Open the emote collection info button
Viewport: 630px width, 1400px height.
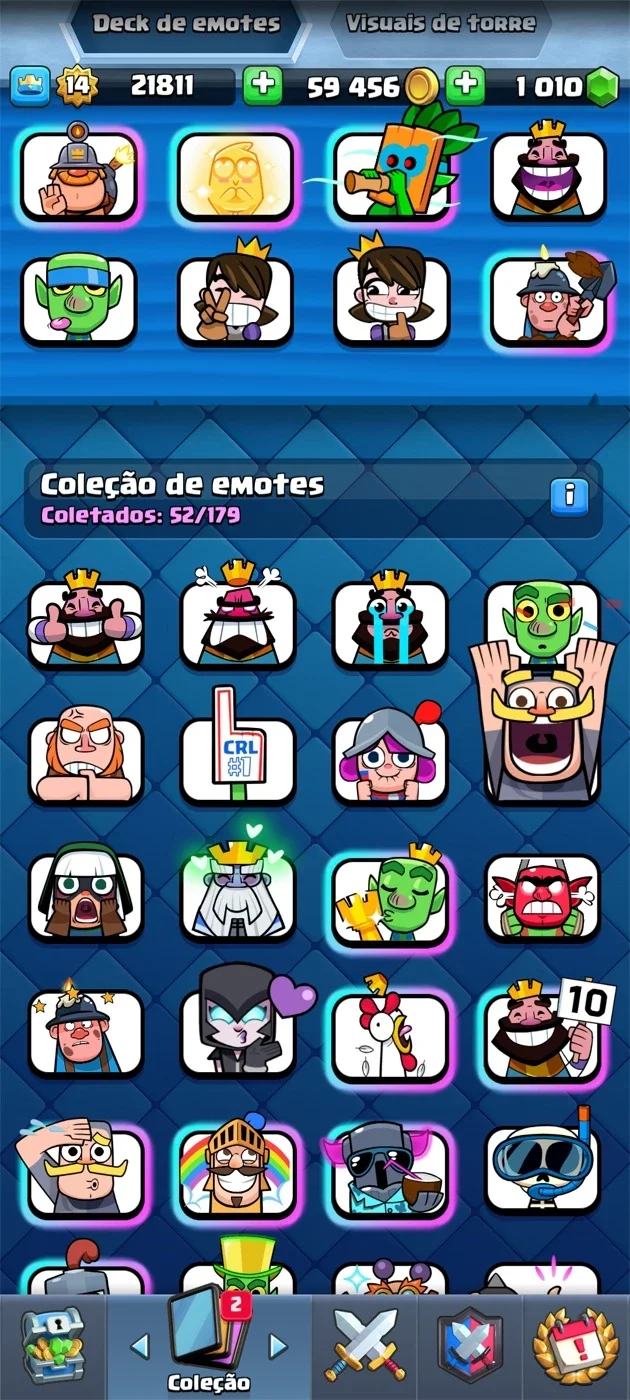click(x=570, y=494)
